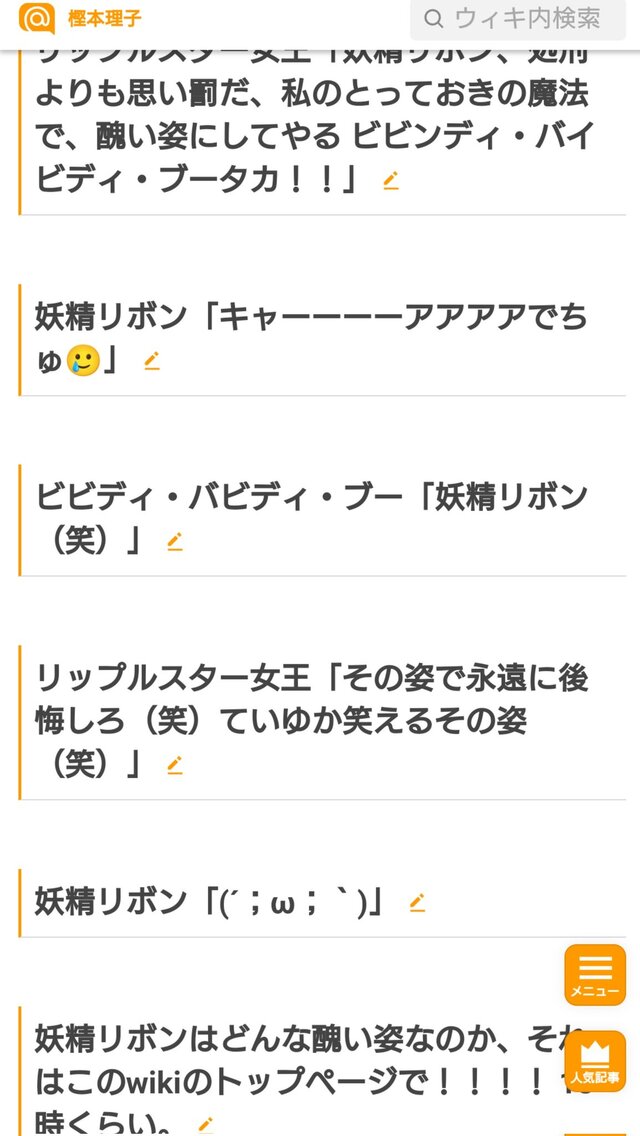Edit the ビビンディ・バイビディ・ブータカ heading section
The height and width of the screenshot is (1136, 640).
pyautogui.click(x=391, y=181)
